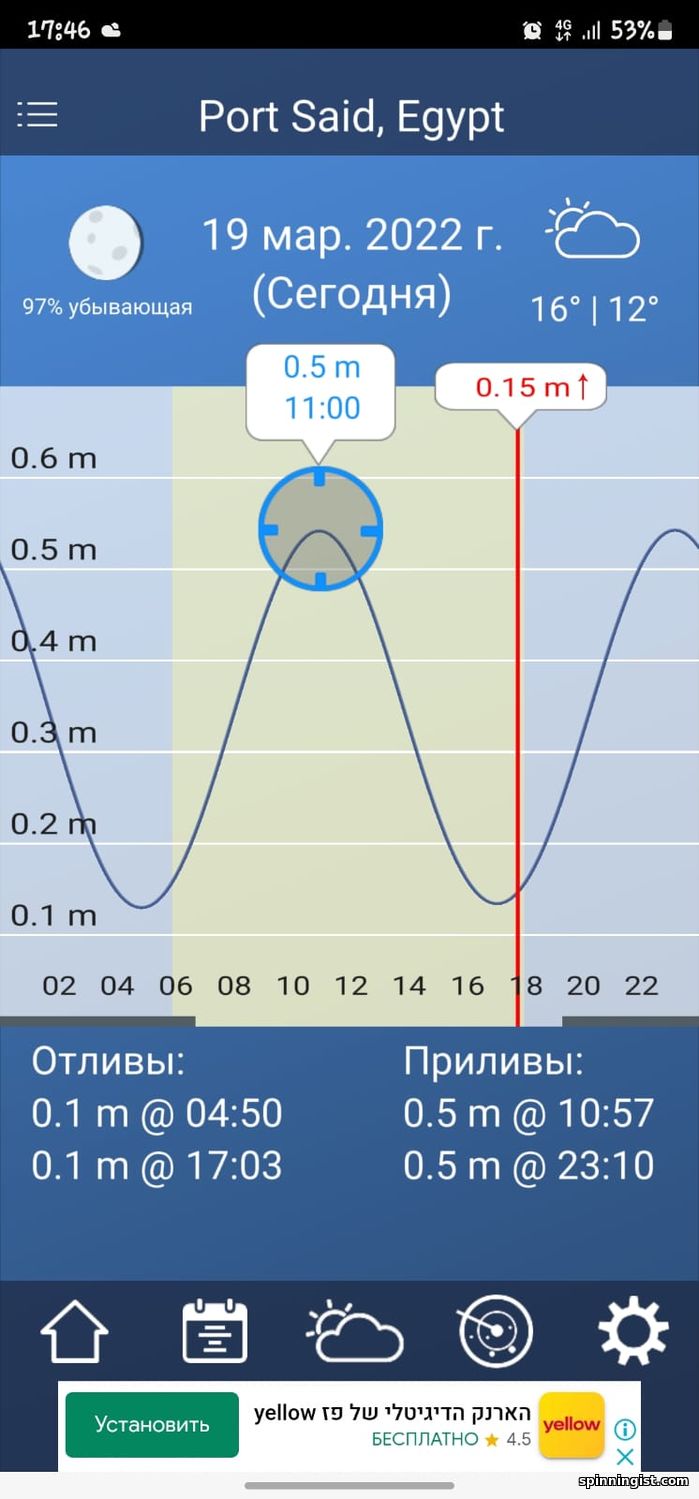Open ad info icon
Image resolution: width=699 pixels, height=1499 pixels.
tap(625, 1429)
